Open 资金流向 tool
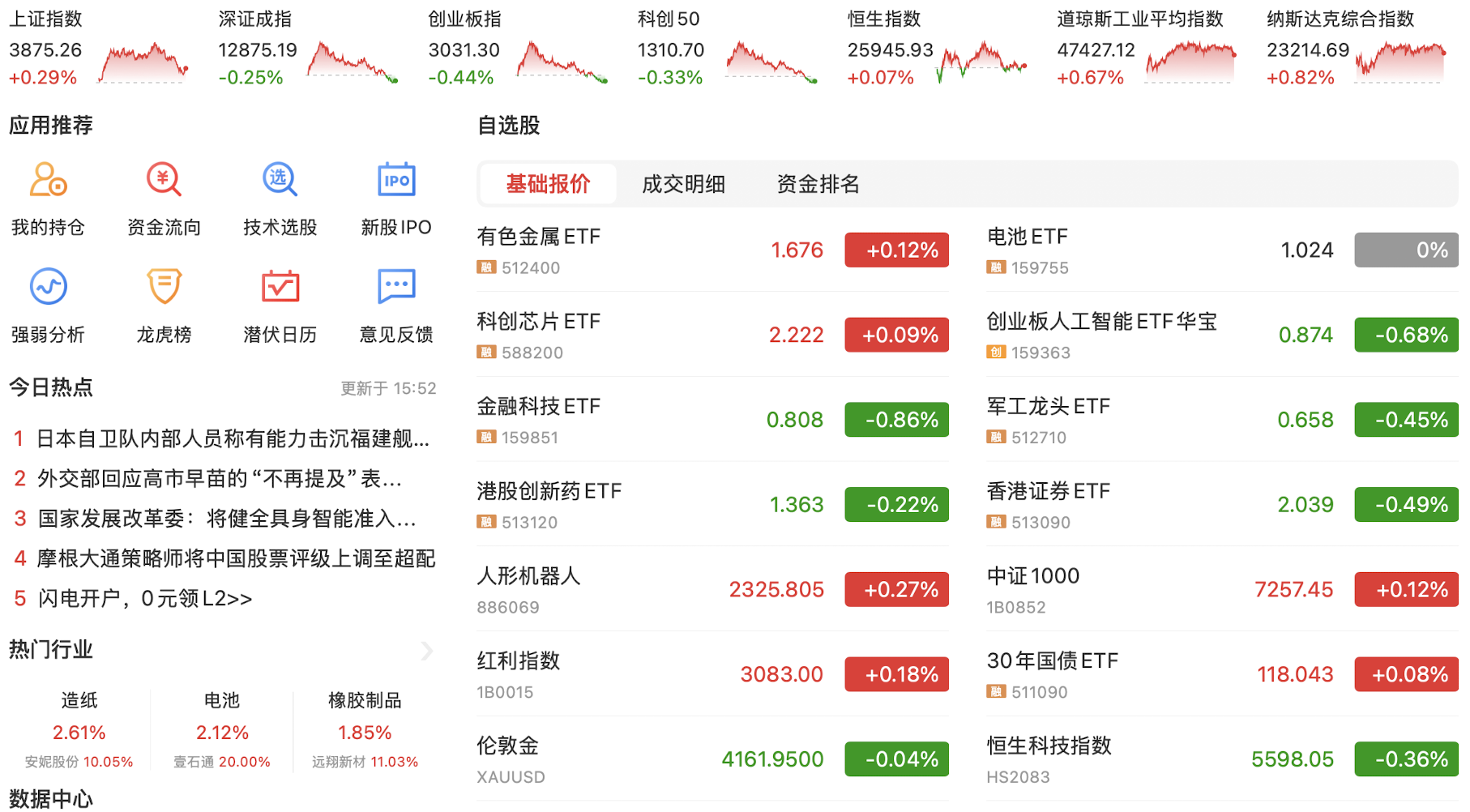Screen dimensions: 1470x812 point(164,198)
